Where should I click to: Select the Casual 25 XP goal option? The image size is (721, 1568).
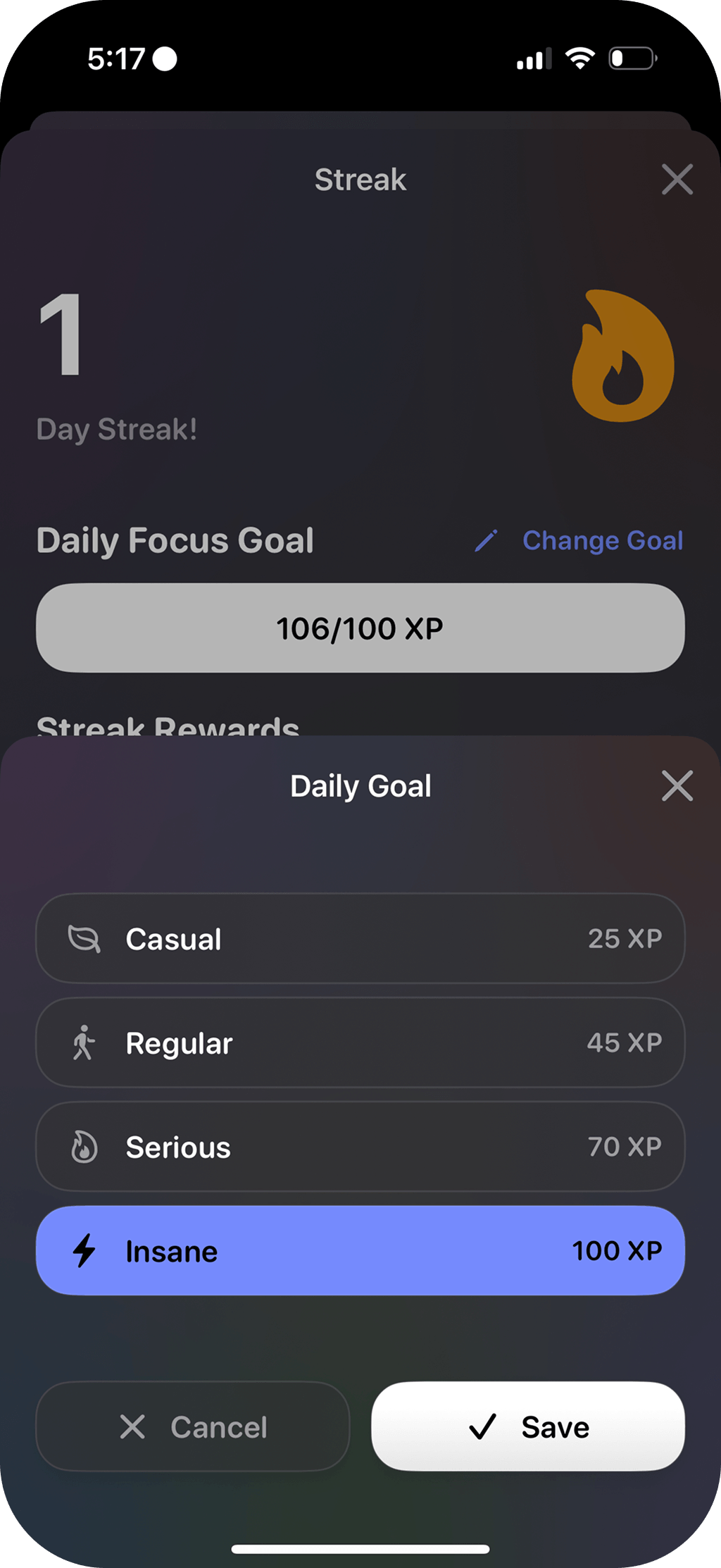[360, 938]
